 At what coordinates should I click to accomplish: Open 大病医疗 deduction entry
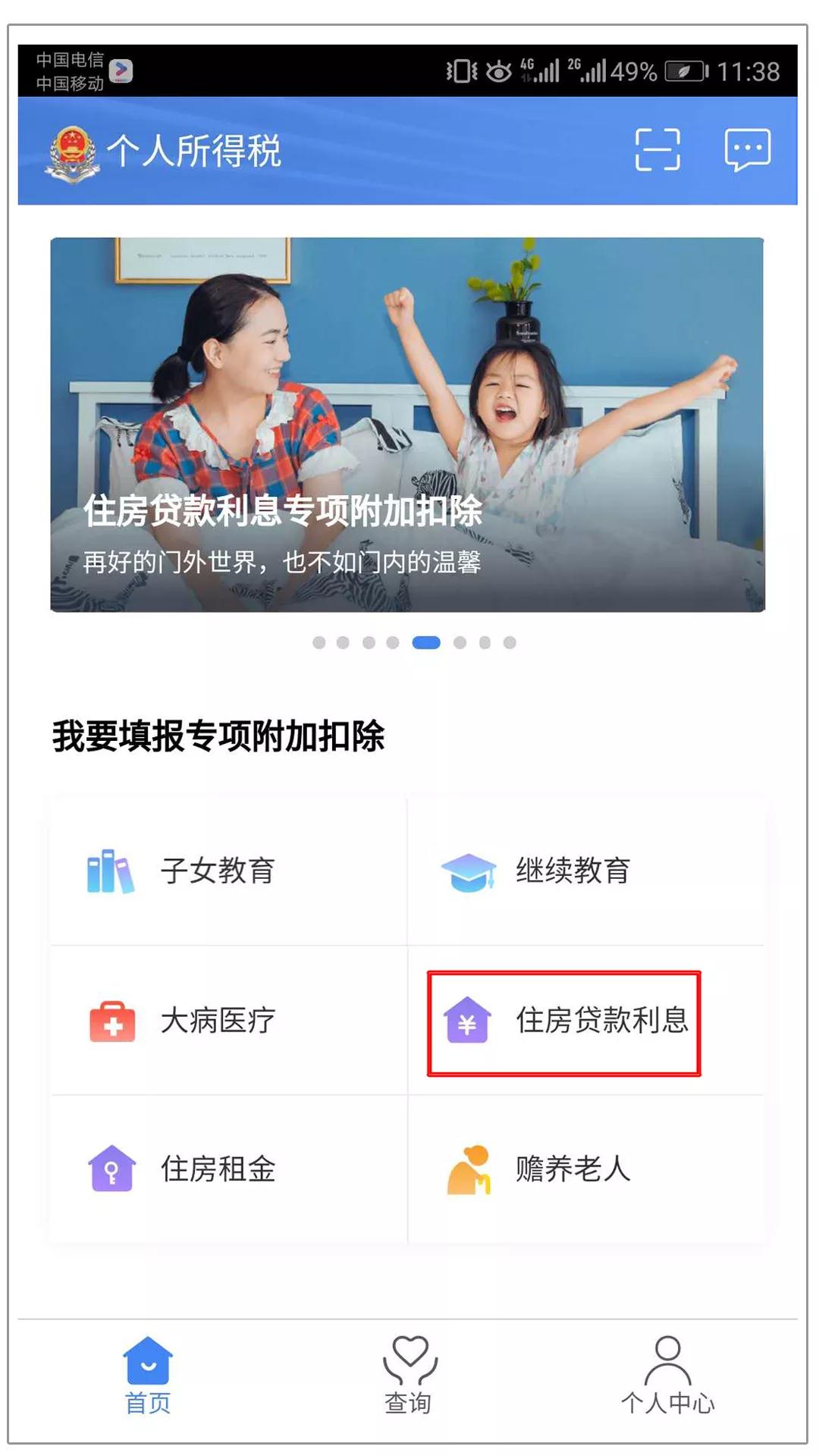228,1020
